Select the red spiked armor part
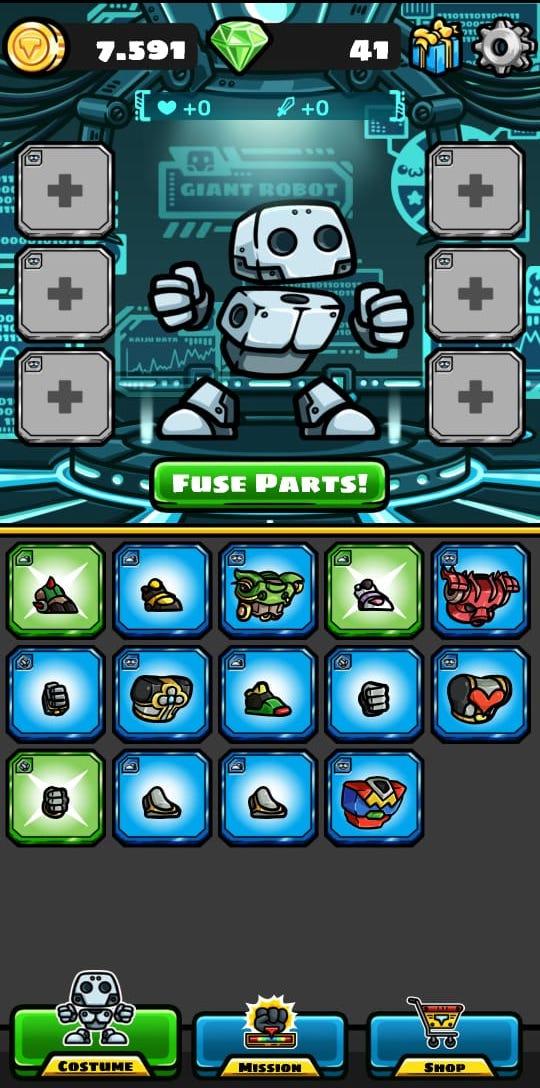This screenshot has height=1088, width=540. 481,591
